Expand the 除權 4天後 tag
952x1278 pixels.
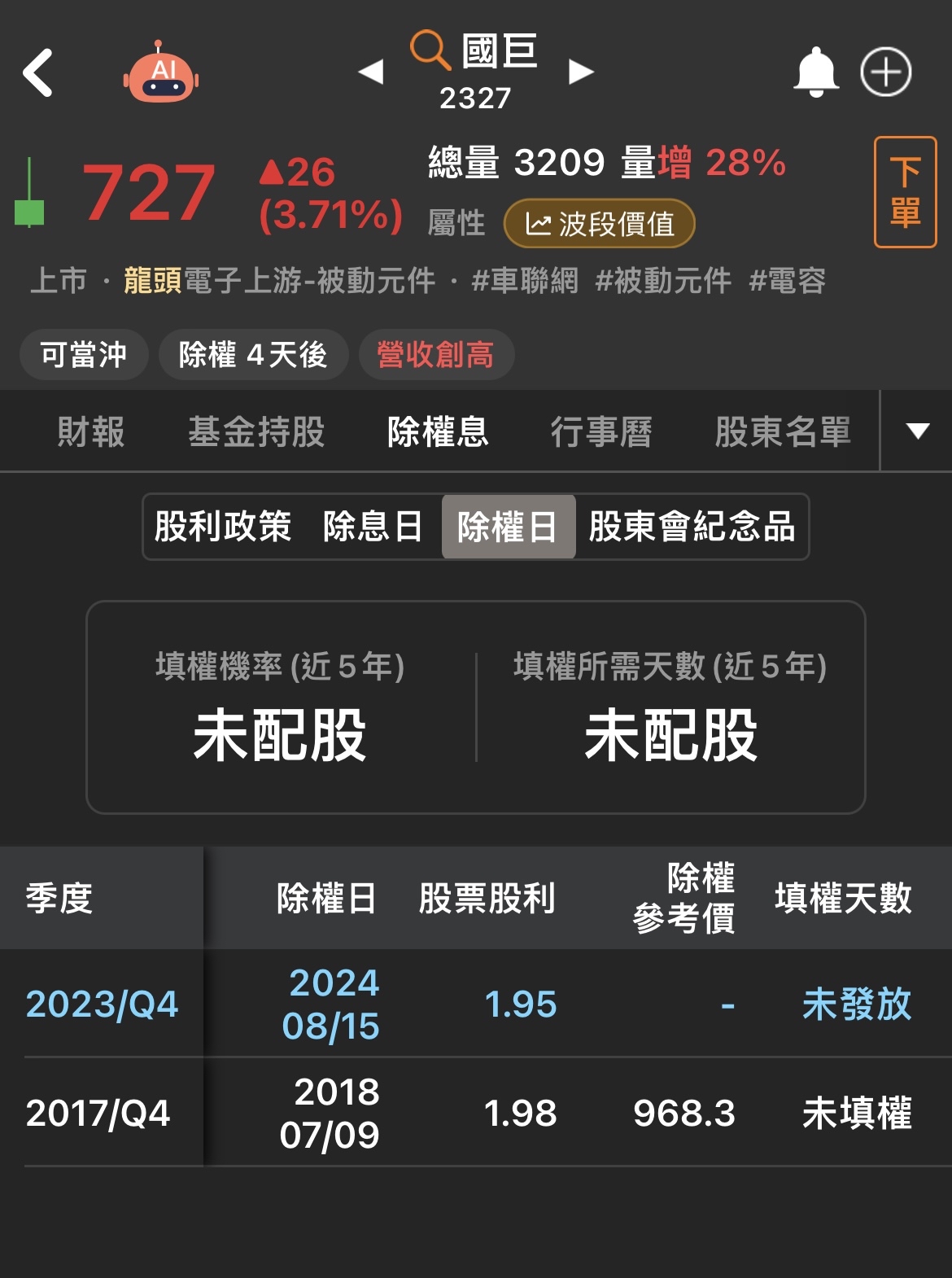coord(252,355)
